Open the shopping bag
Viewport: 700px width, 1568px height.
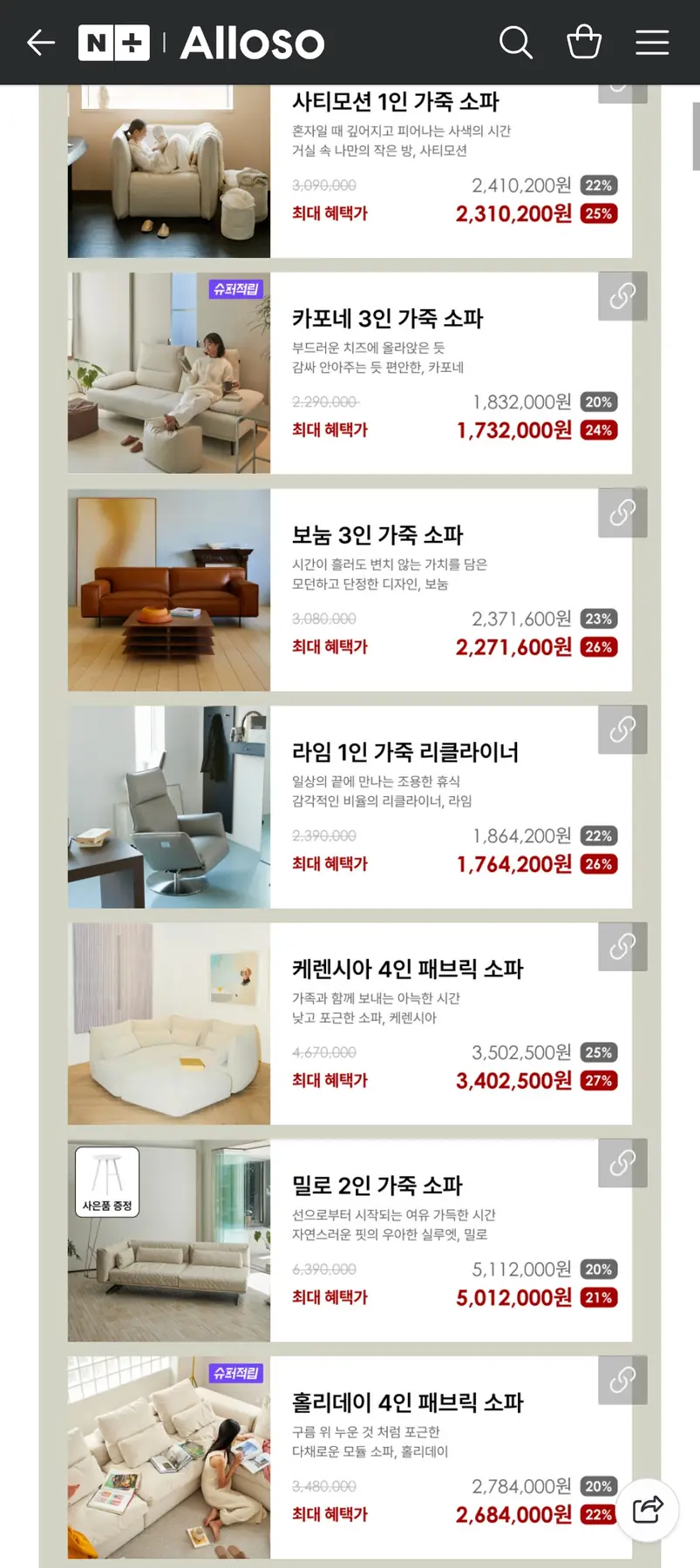pos(583,42)
